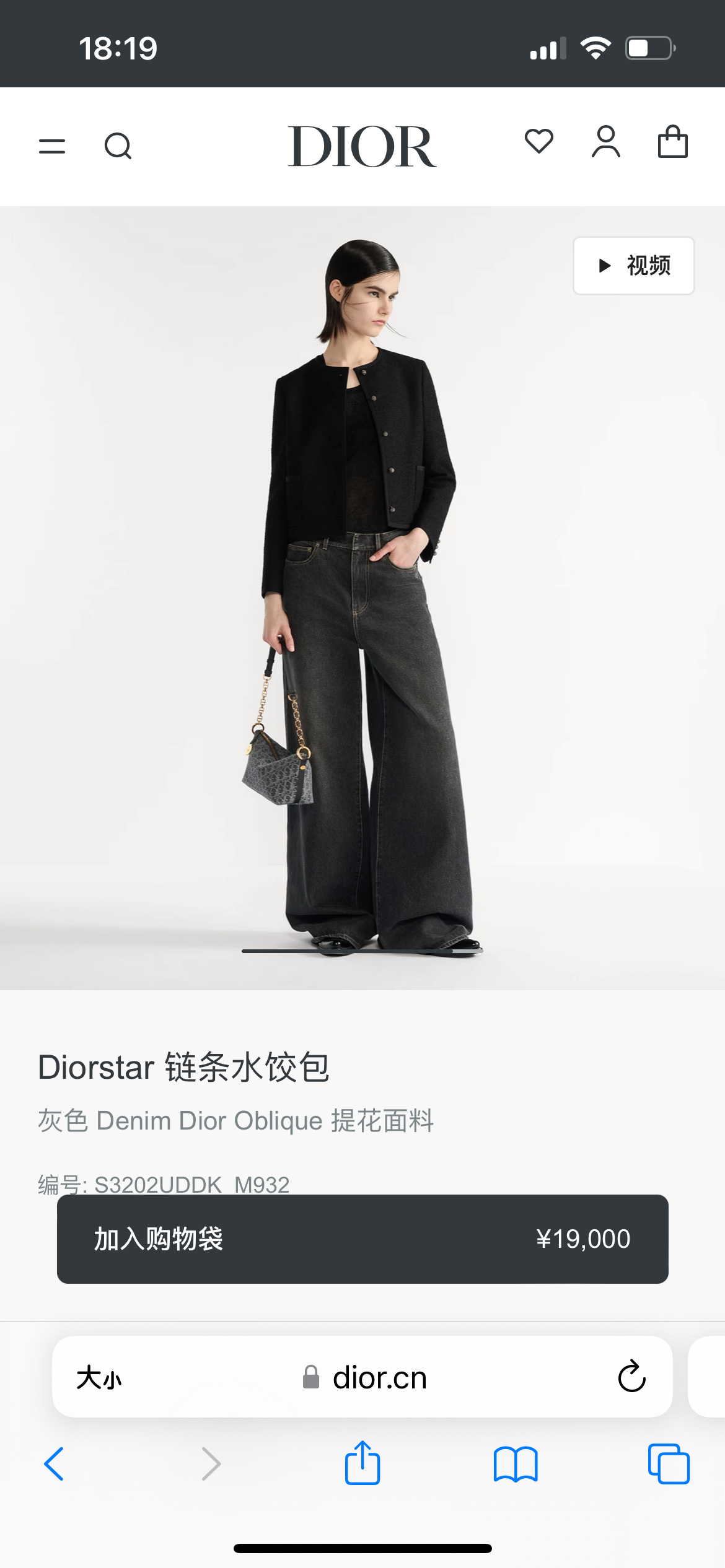Open Safari bookmarks
This screenshot has width=725, height=1568.
[x=516, y=1464]
